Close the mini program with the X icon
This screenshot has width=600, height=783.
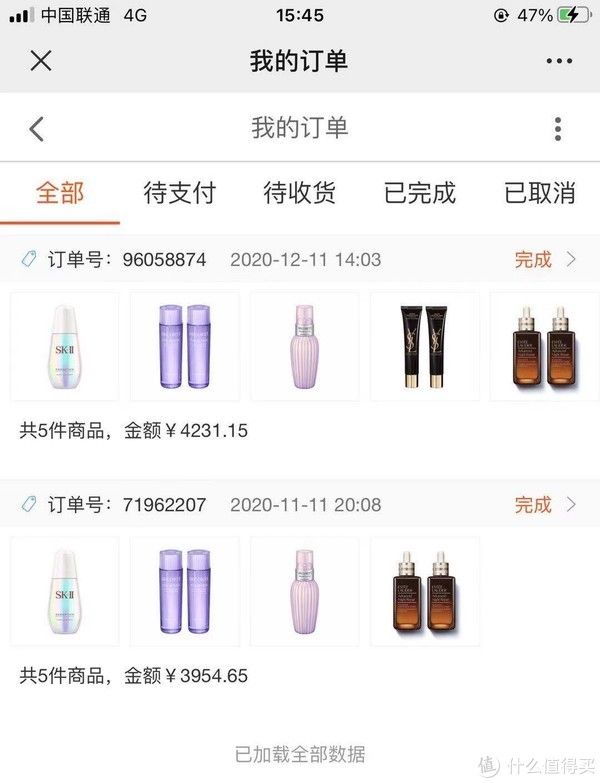[x=40, y=60]
